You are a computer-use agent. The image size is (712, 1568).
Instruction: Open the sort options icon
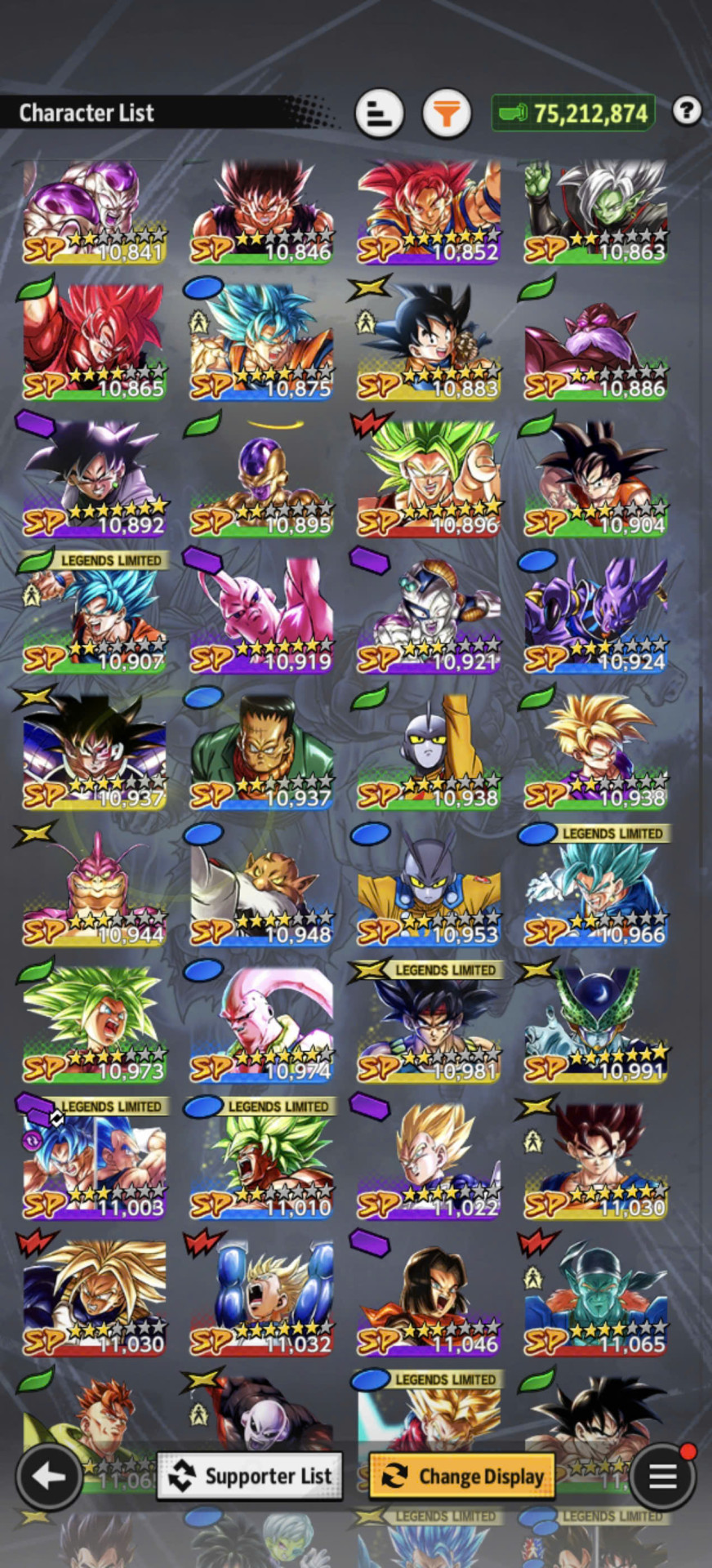click(380, 113)
